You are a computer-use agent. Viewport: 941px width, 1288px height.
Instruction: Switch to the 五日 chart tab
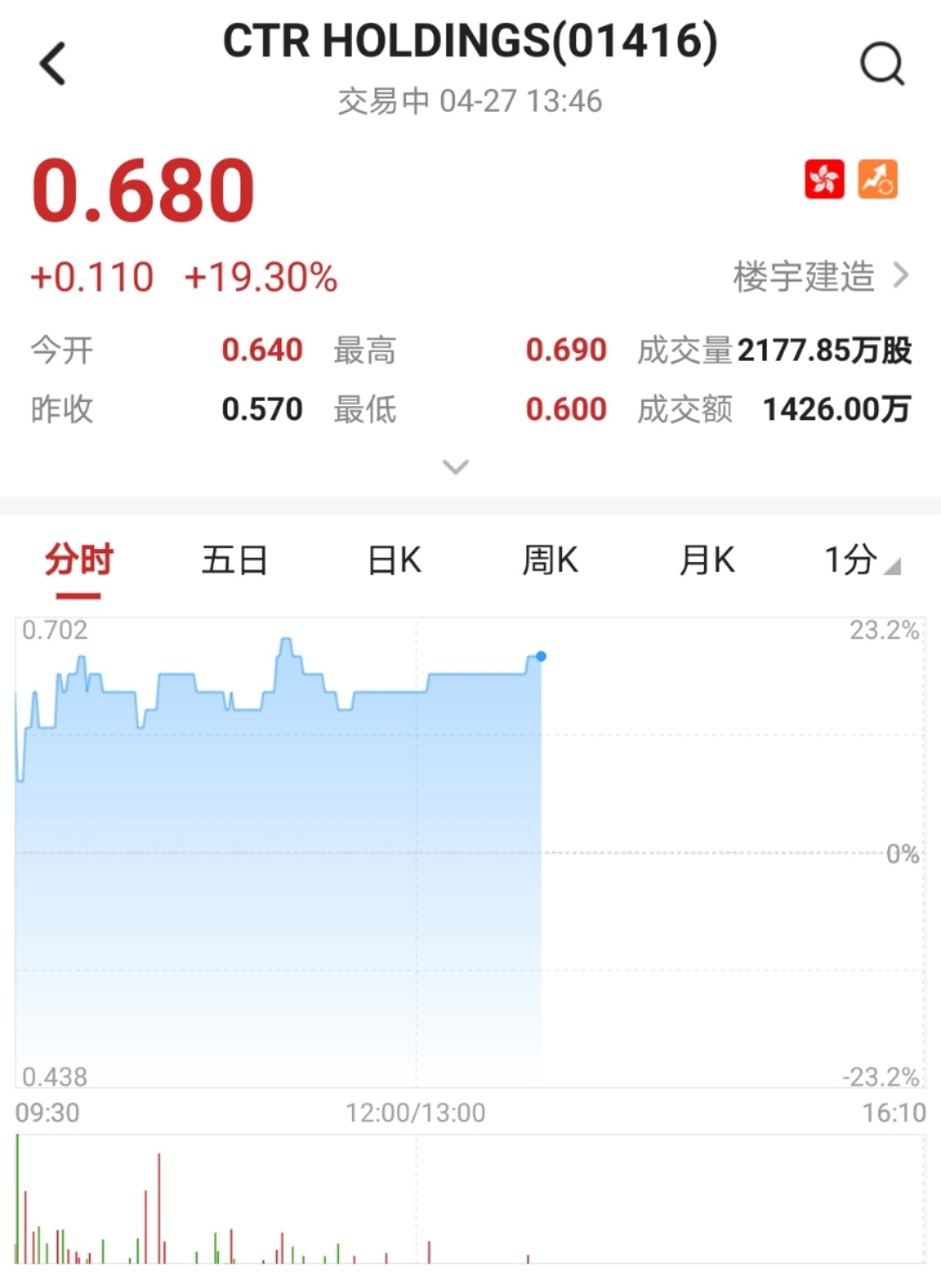(x=234, y=560)
